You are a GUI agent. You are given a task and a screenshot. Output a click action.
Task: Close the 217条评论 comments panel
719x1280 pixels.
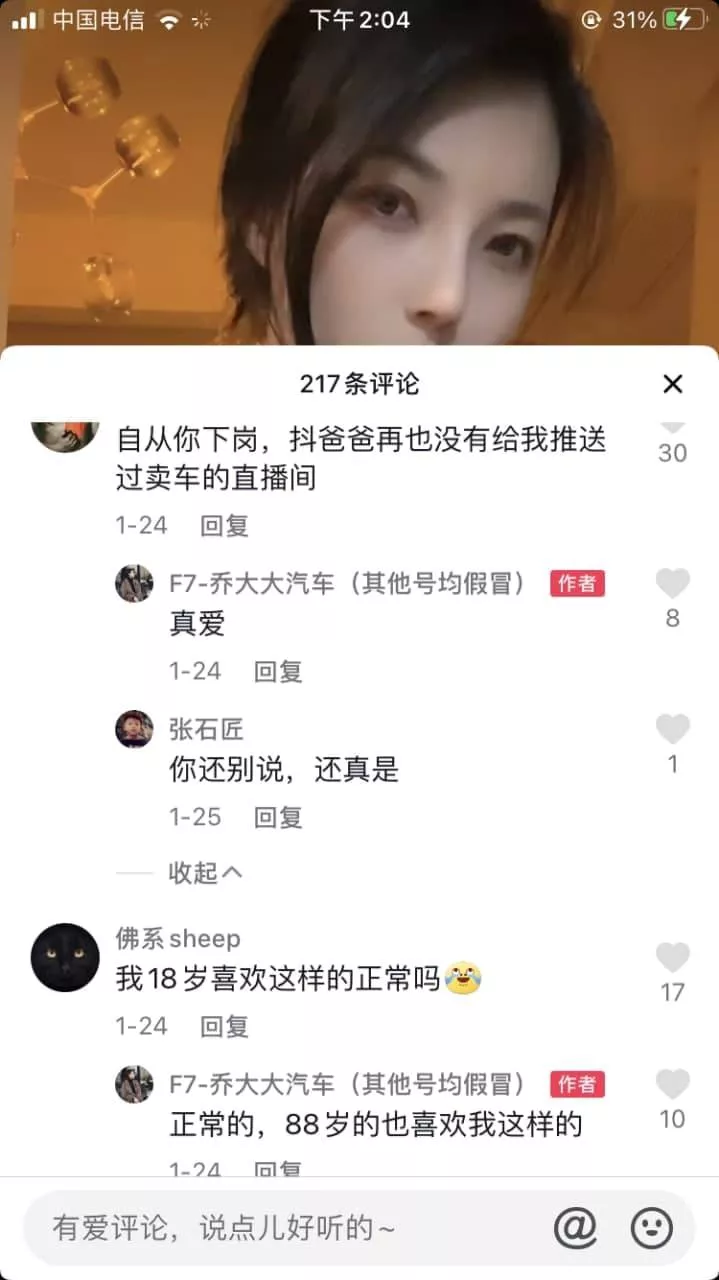673,384
